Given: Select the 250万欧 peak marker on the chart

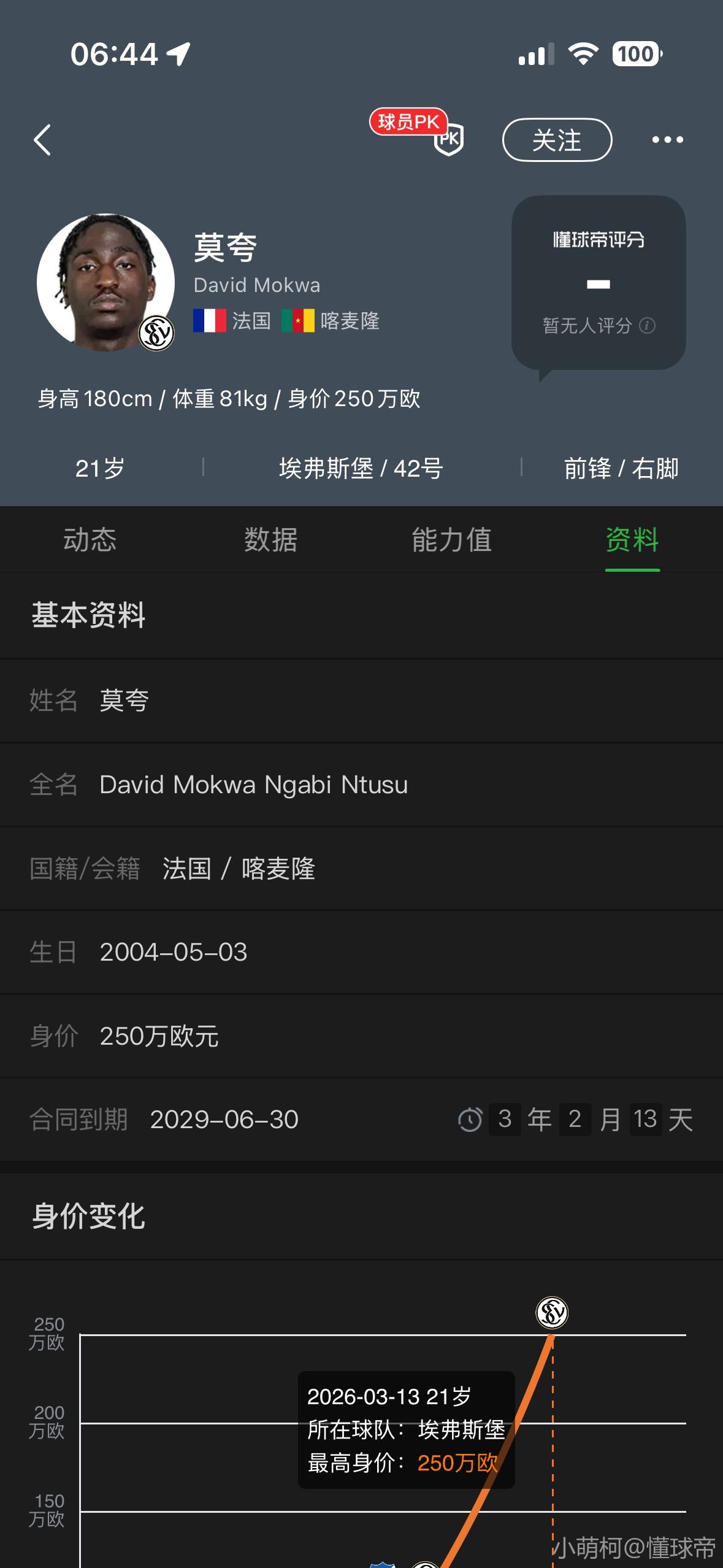Looking at the screenshot, I should pos(552,1313).
